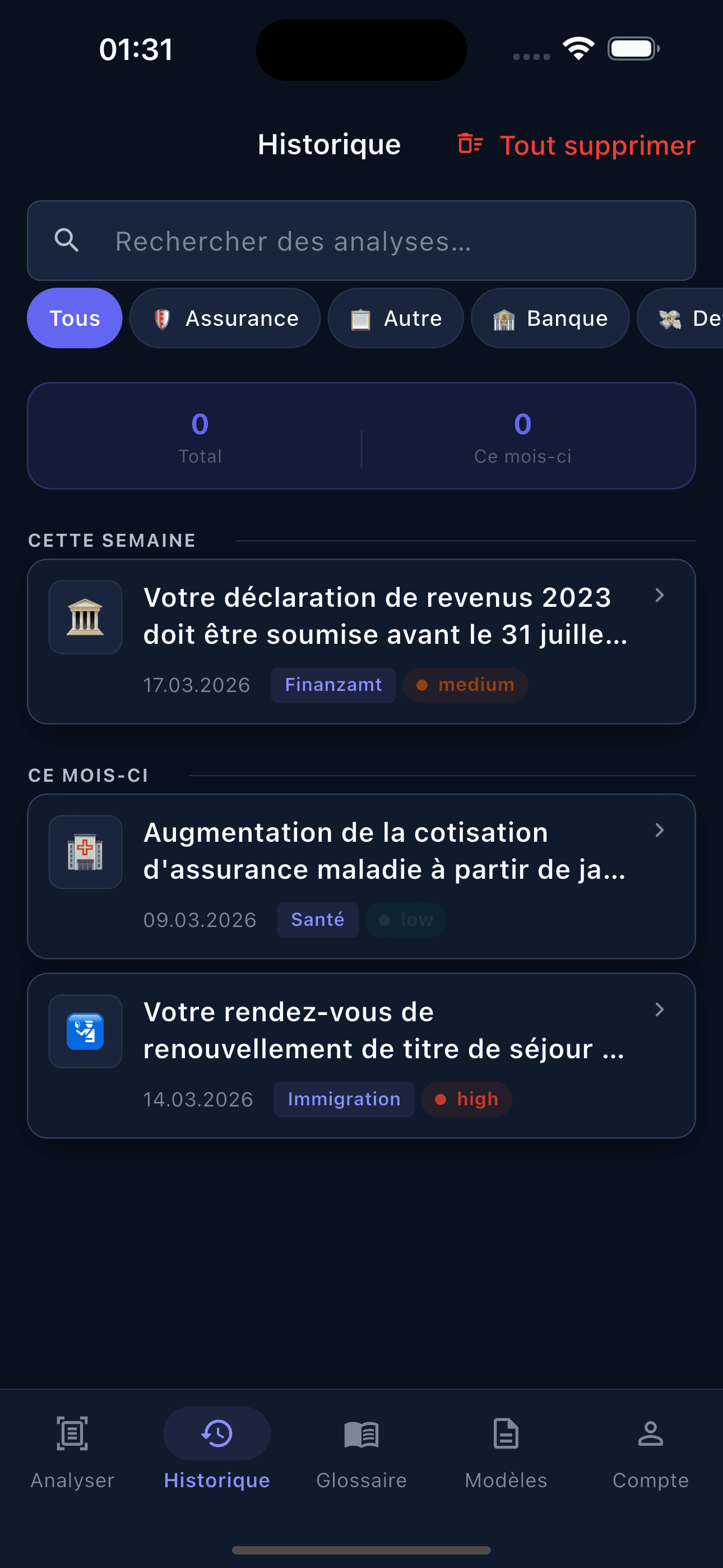Expand the residence permit renewal entry
723x1568 pixels.
tap(660, 1009)
